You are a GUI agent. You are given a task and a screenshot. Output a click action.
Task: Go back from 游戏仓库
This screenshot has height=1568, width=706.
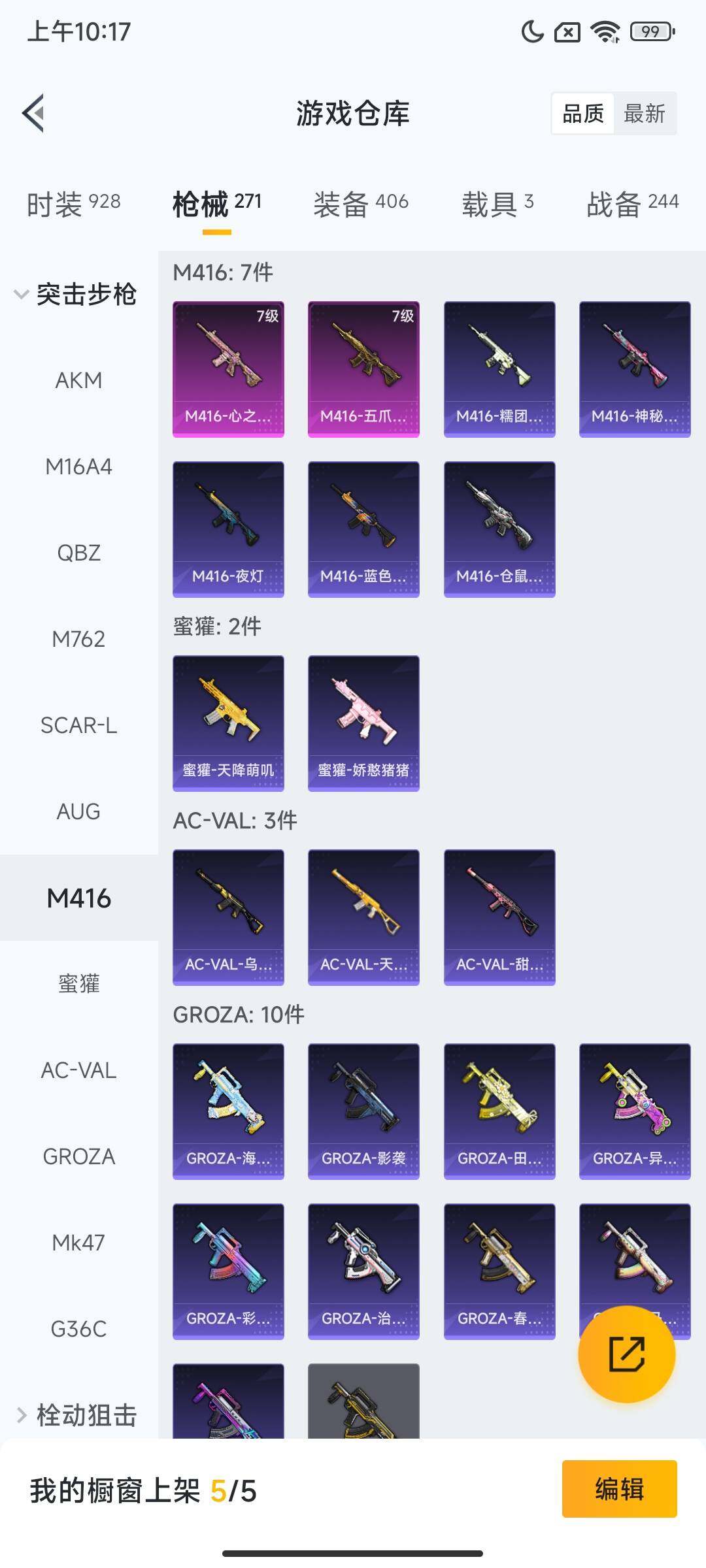tap(34, 113)
